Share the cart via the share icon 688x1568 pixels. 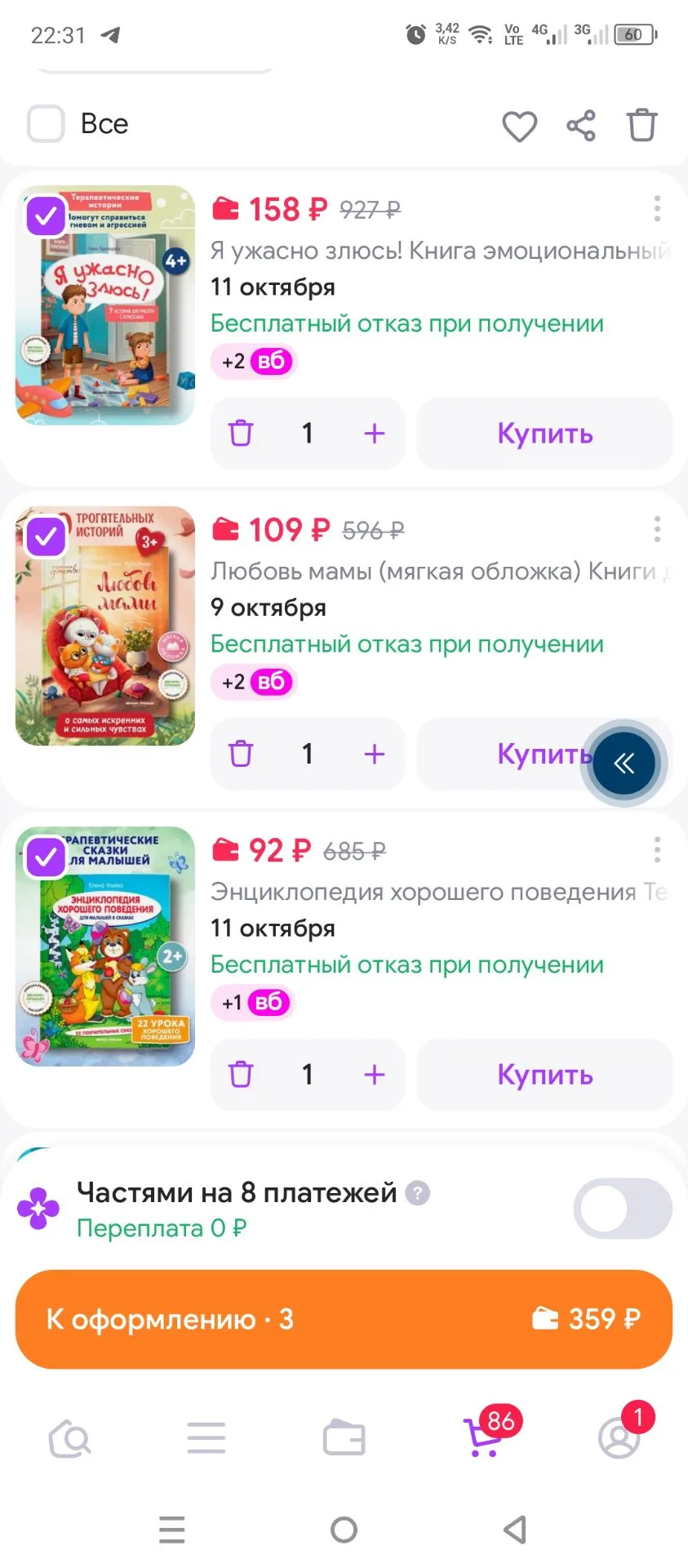tap(581, 126)
